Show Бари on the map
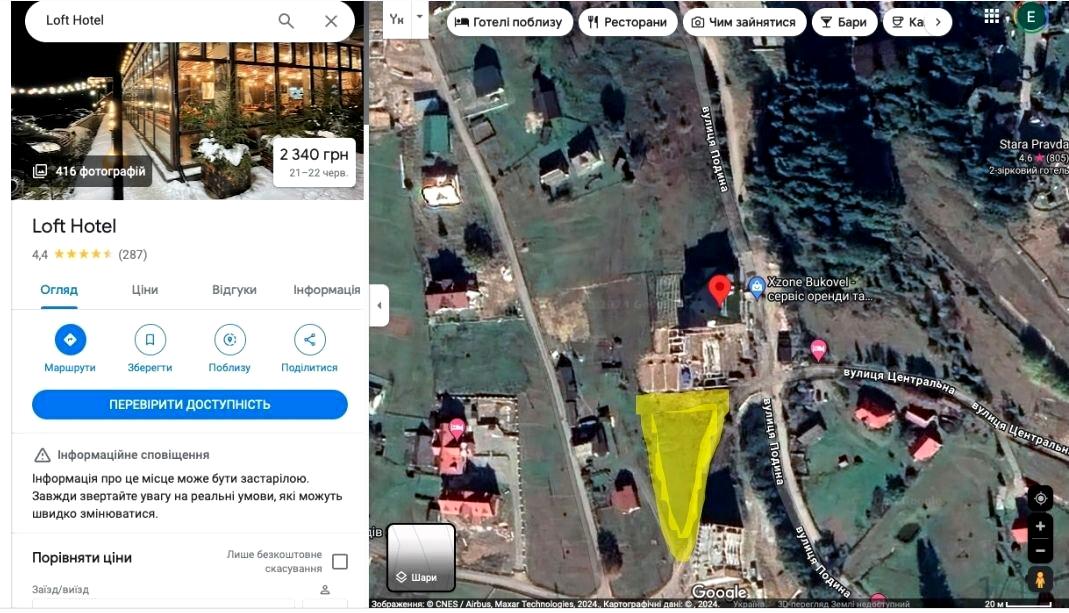 pyautogui.click(x=844, y=22)
